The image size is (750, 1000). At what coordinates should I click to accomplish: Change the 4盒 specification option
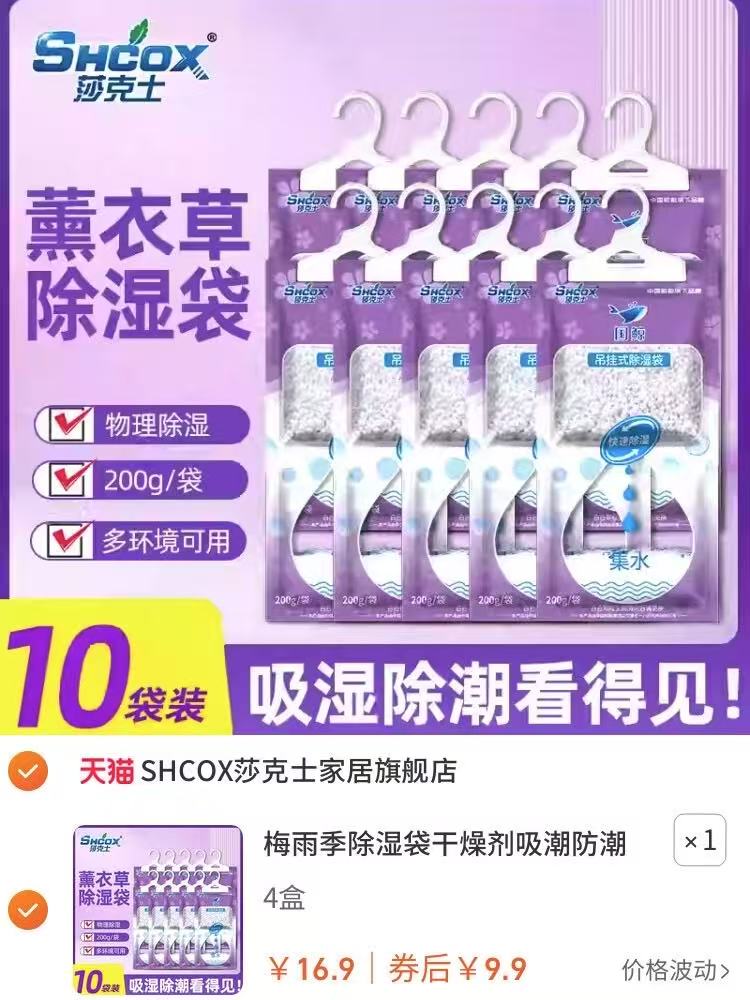(x=284, y=897)
